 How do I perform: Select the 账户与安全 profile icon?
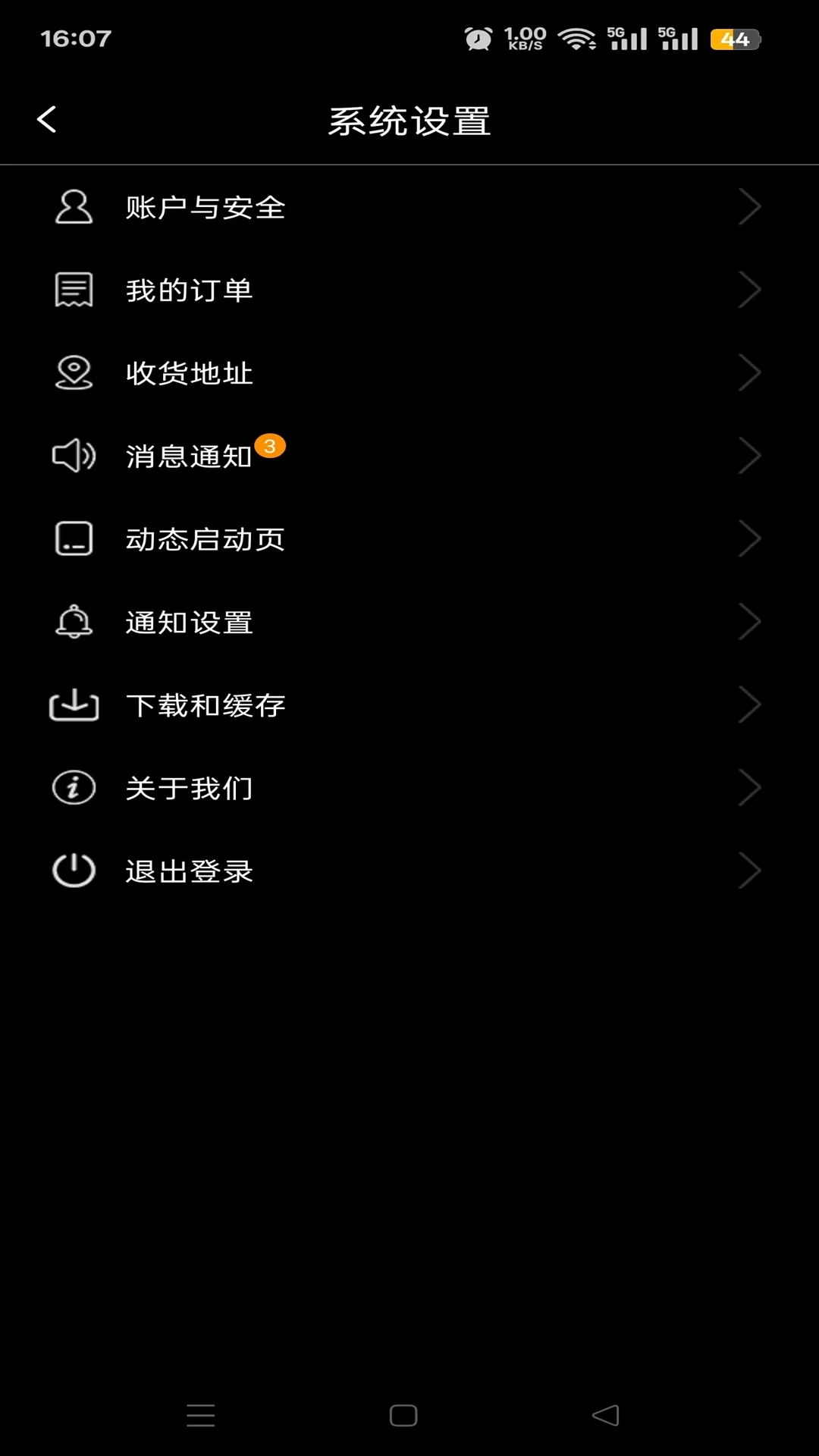tap(73, 206)
